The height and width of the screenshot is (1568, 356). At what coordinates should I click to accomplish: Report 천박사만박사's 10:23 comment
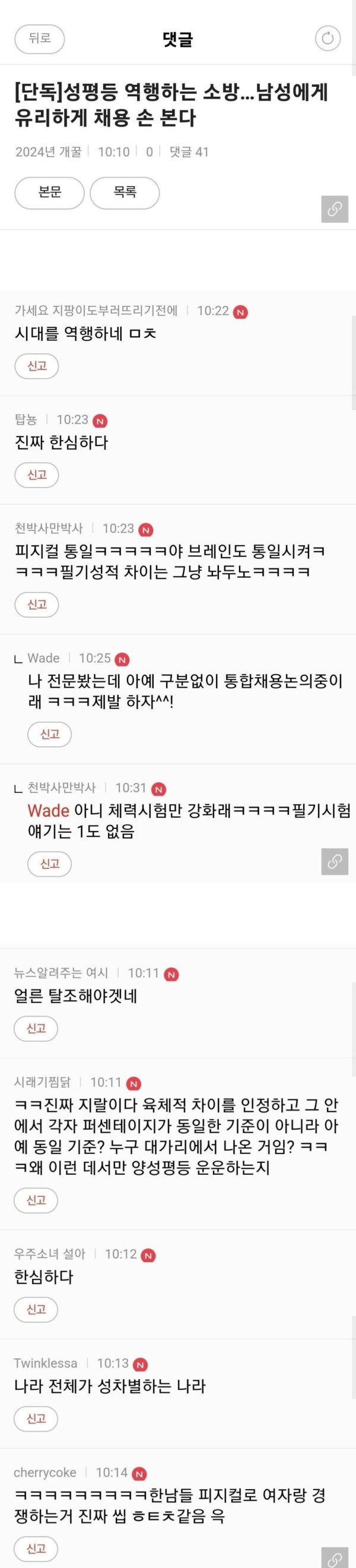click(x=37, y=605)
